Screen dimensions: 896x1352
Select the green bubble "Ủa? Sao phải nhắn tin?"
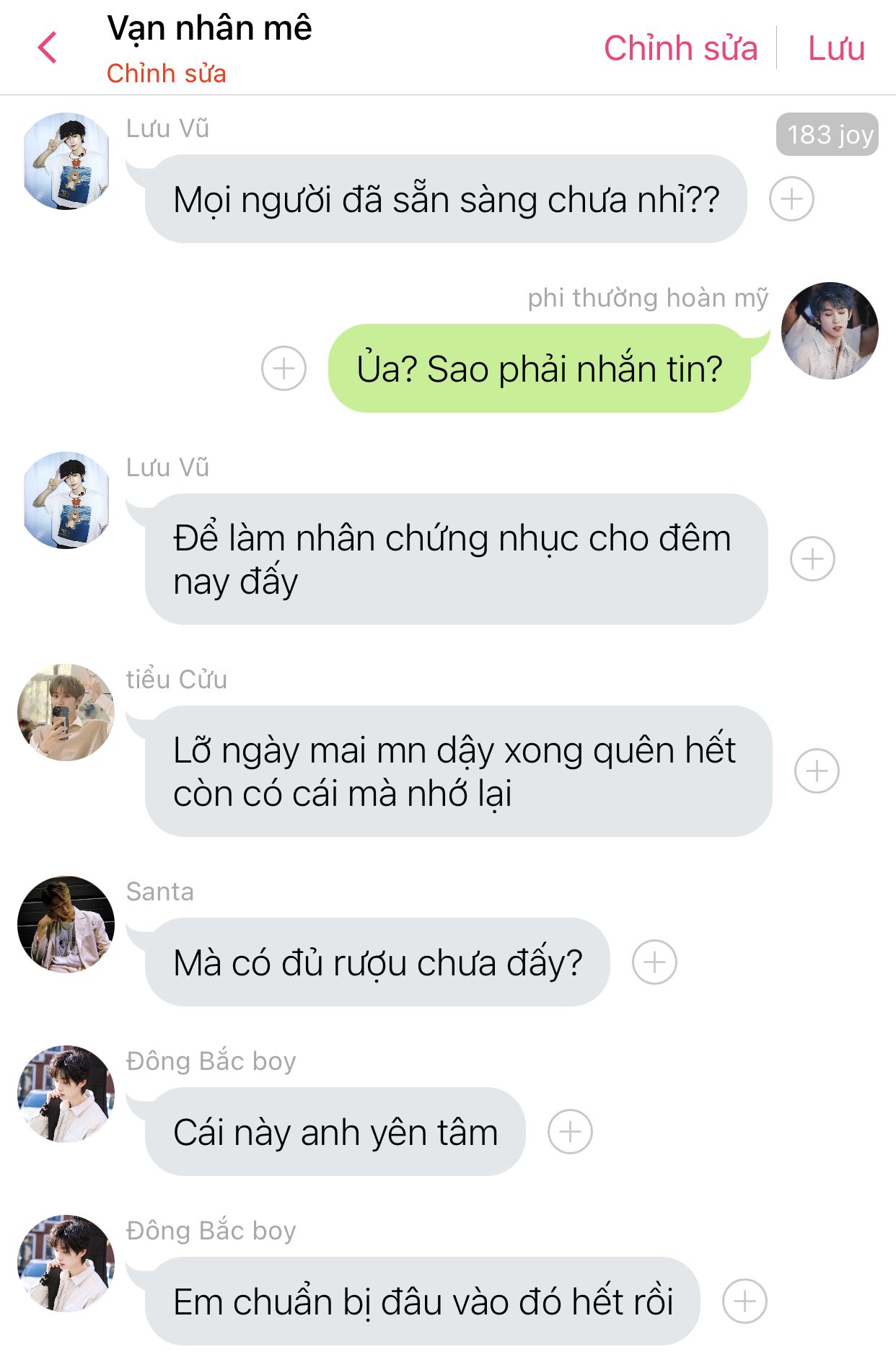(x=539, y=369)
